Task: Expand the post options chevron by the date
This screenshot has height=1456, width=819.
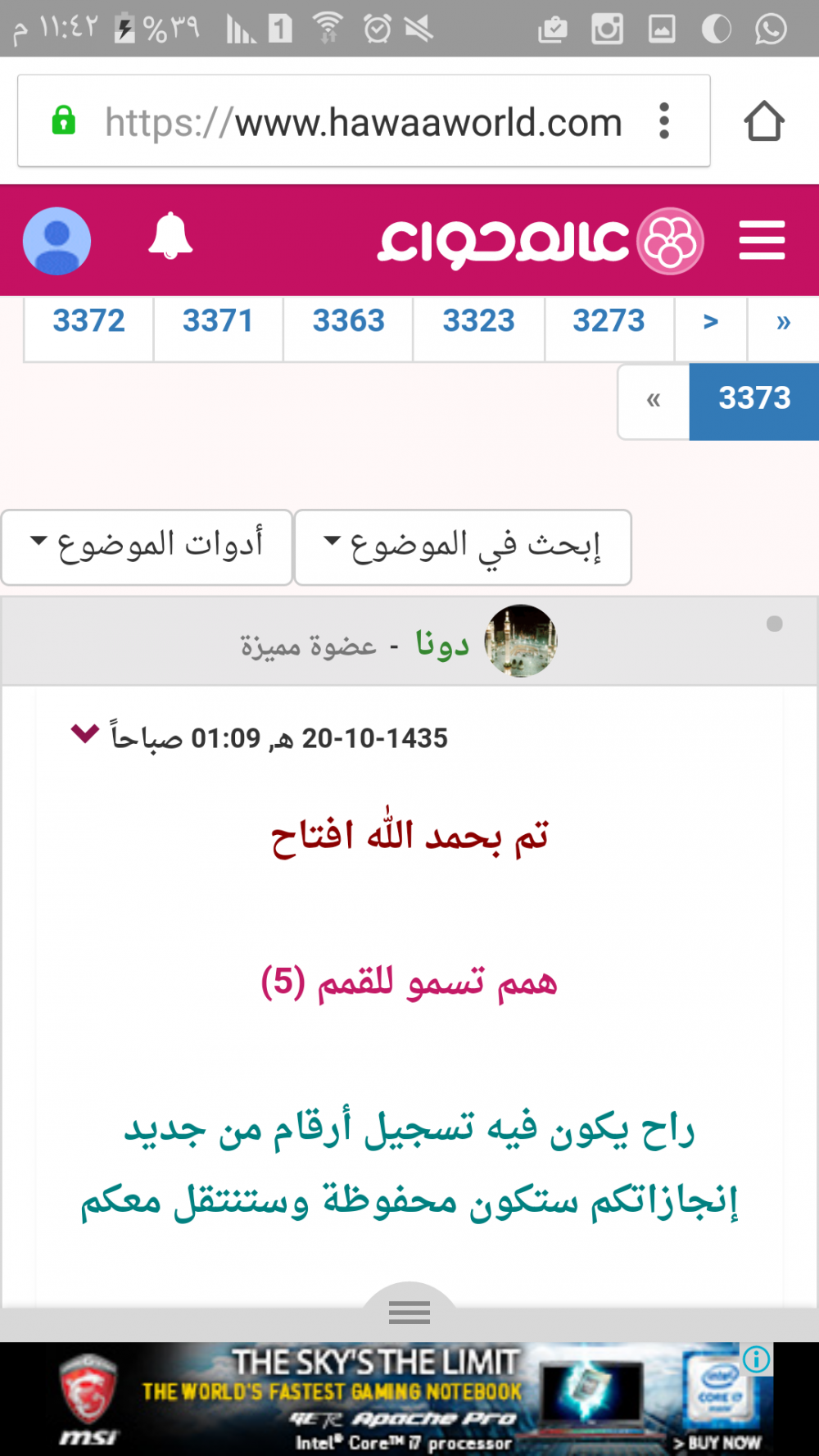Action: (84, 733)
